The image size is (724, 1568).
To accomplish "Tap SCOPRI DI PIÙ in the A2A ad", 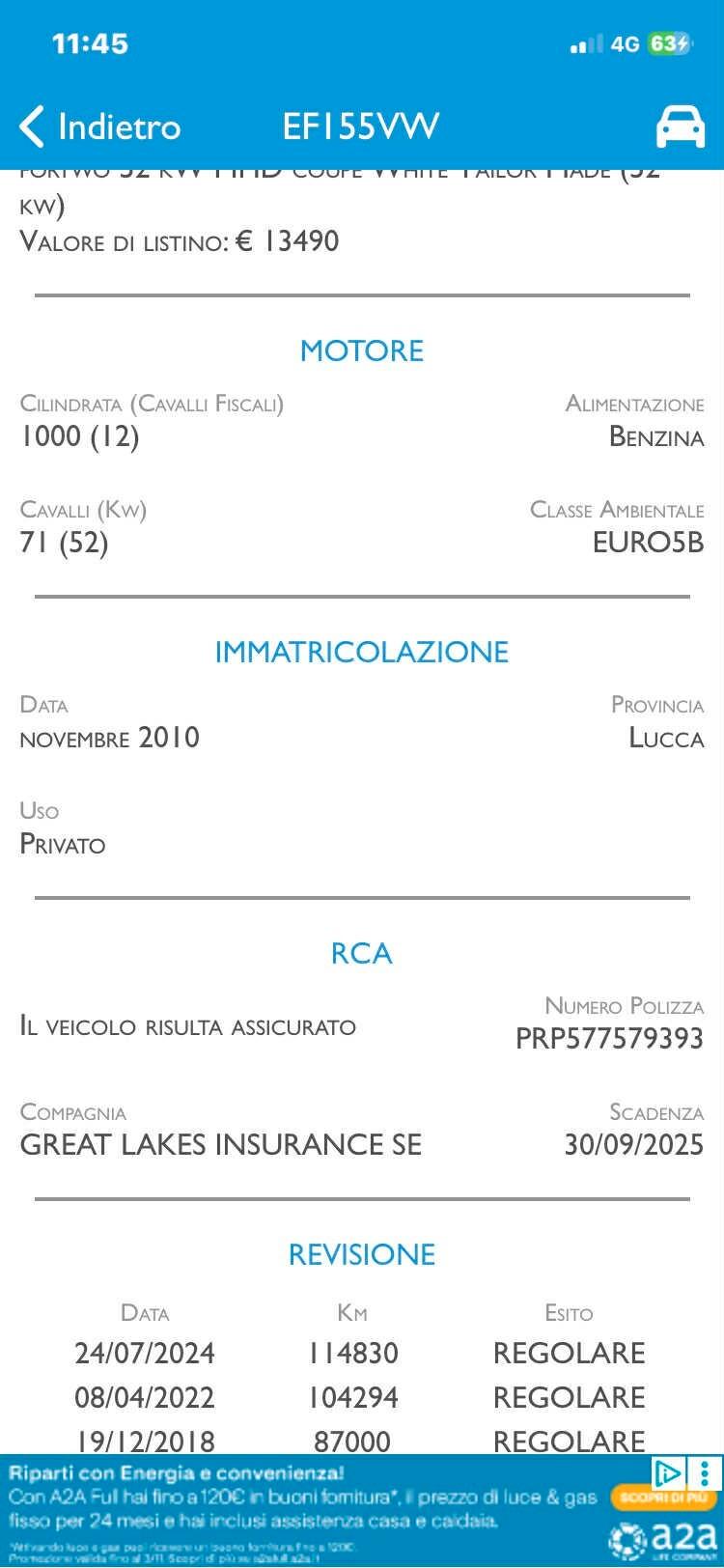I will (665, 1498).
